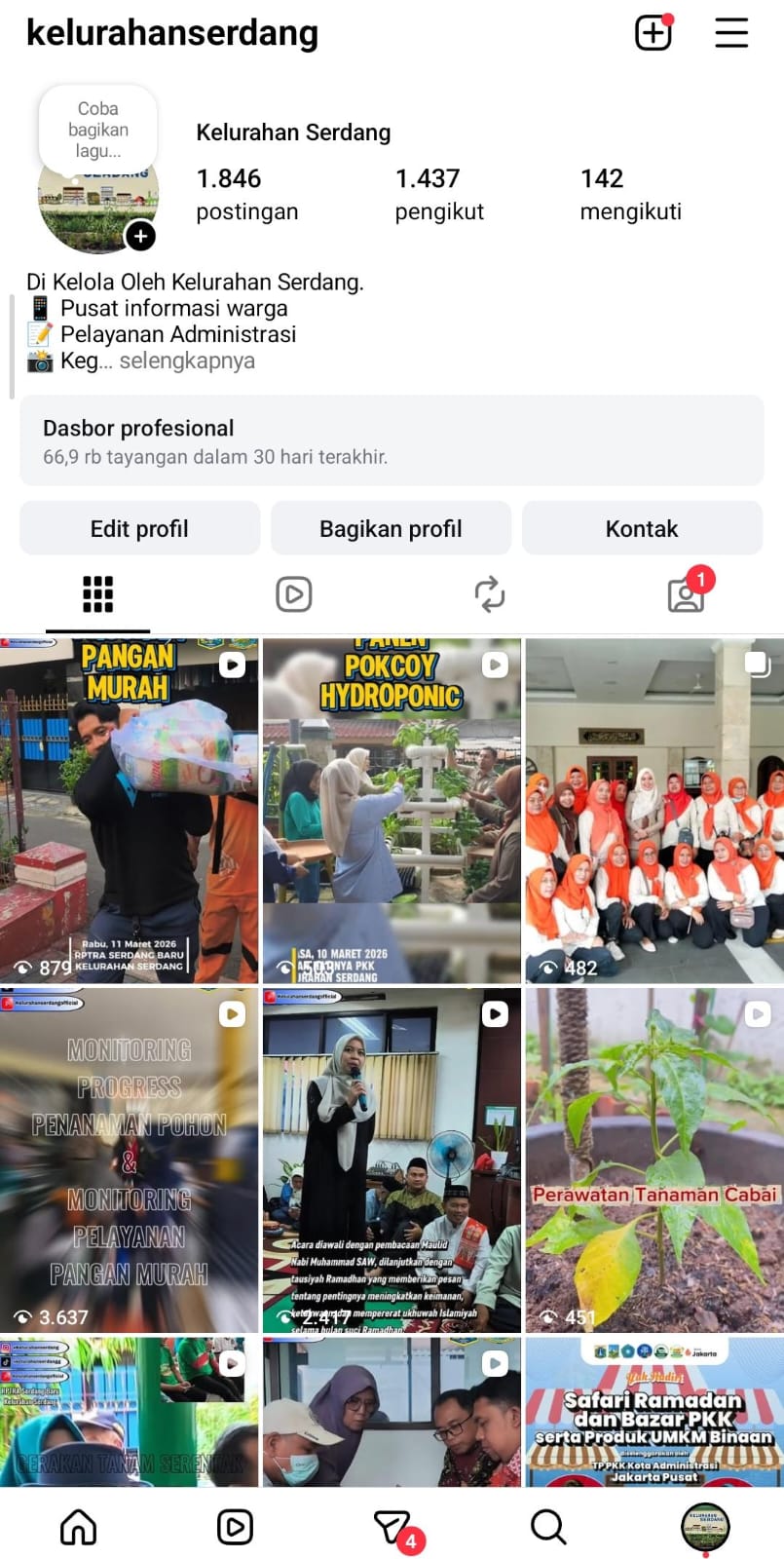The height and width of the screenshot is (1559, 784).
Task: Switch to the reposts tab
Action: click(489, 593)
